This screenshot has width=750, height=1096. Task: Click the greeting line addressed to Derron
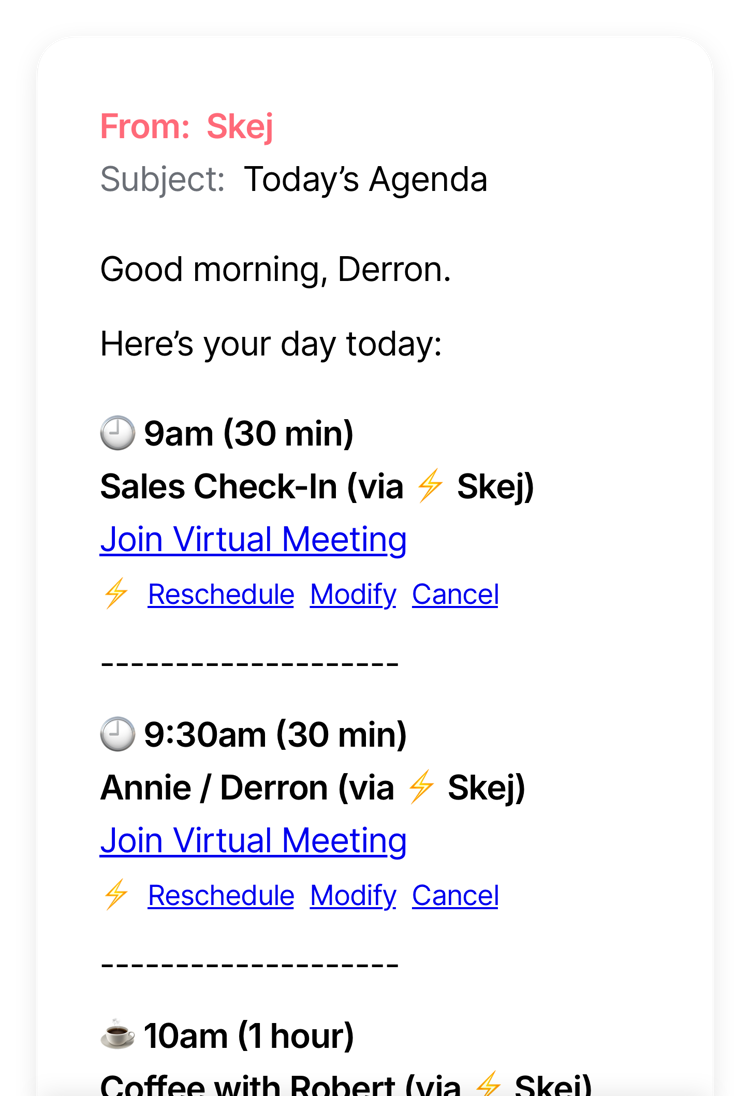(274, 268)
